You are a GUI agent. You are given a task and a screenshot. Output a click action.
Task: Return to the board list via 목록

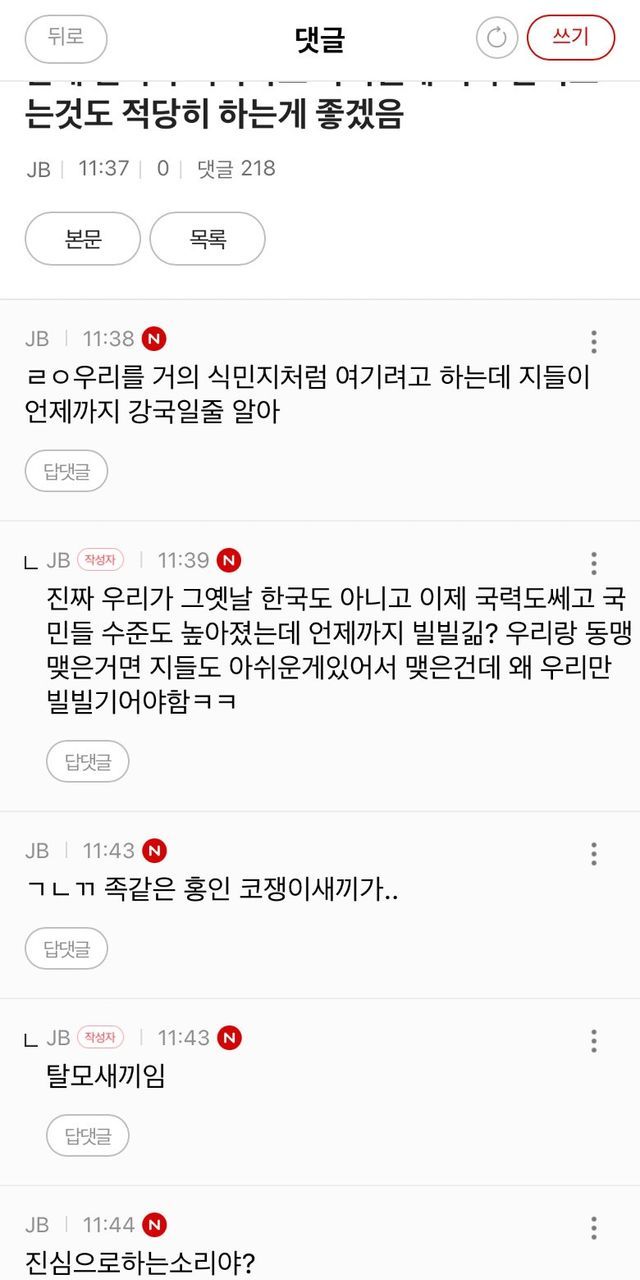pyautogui.click(x=208, y=239)
